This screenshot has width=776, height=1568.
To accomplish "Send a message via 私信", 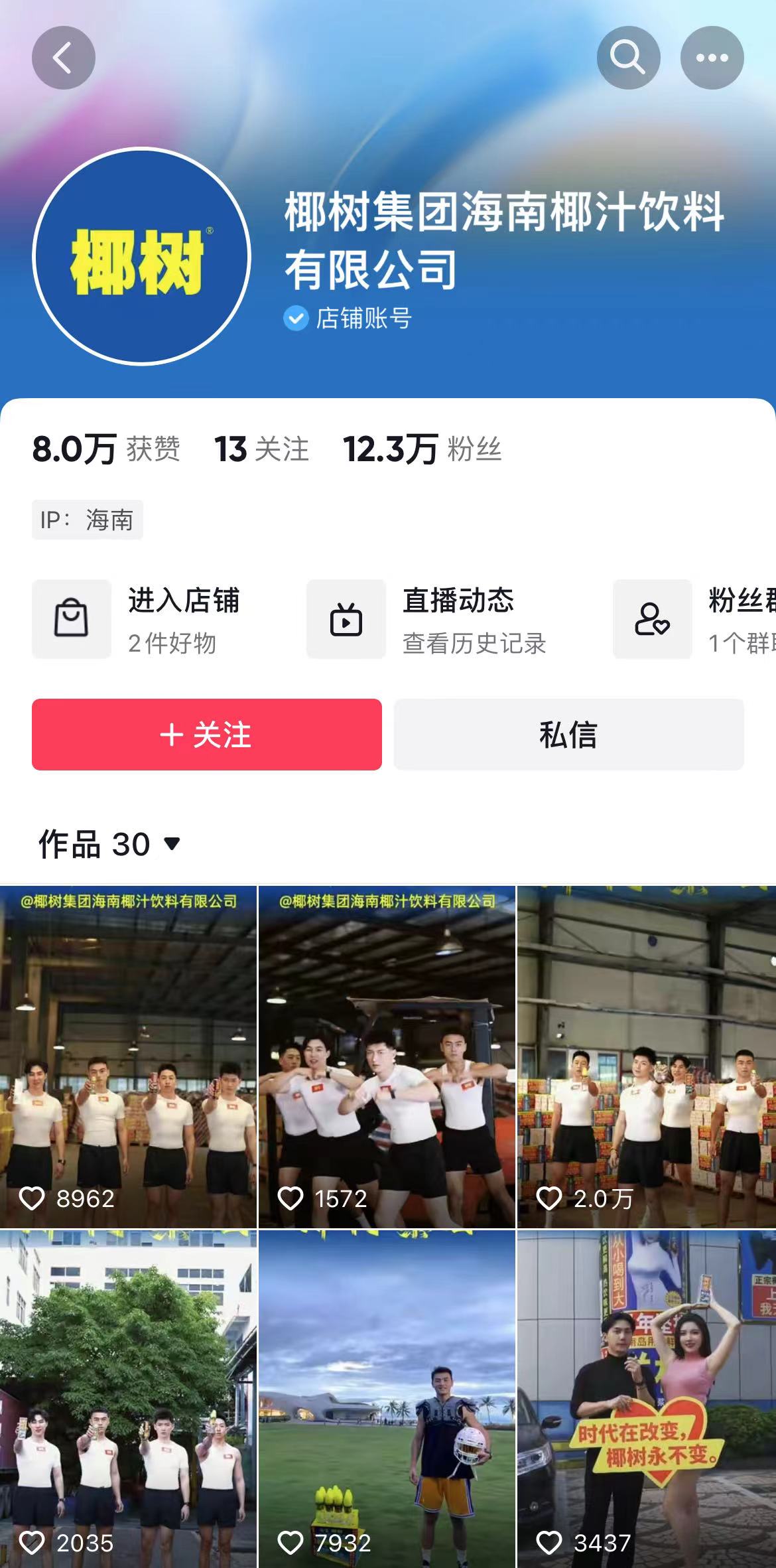I will (x=569, y=735).
